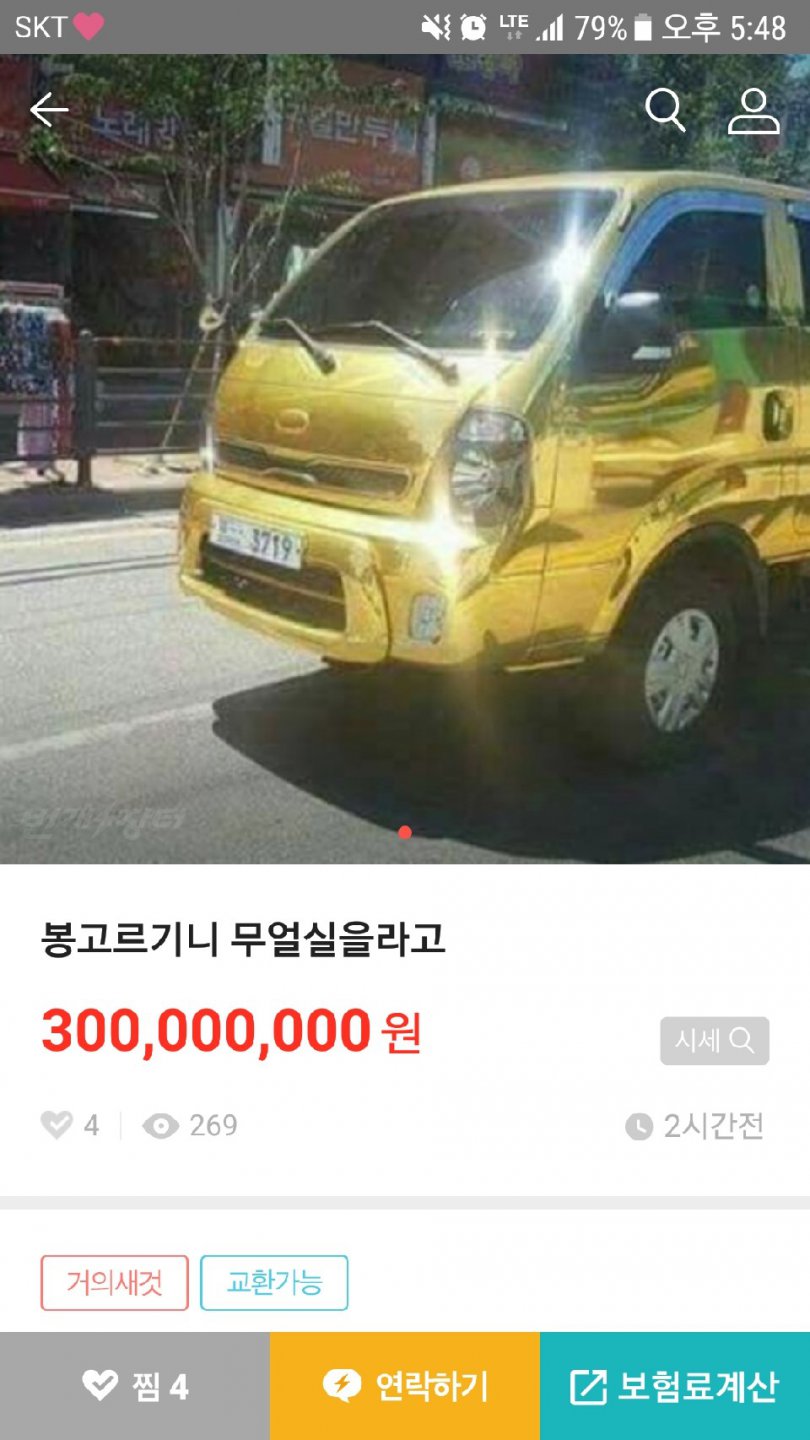Go back using the arrow icon
The height and width of the screenshot is (1440, 810).
pos(49,110)
